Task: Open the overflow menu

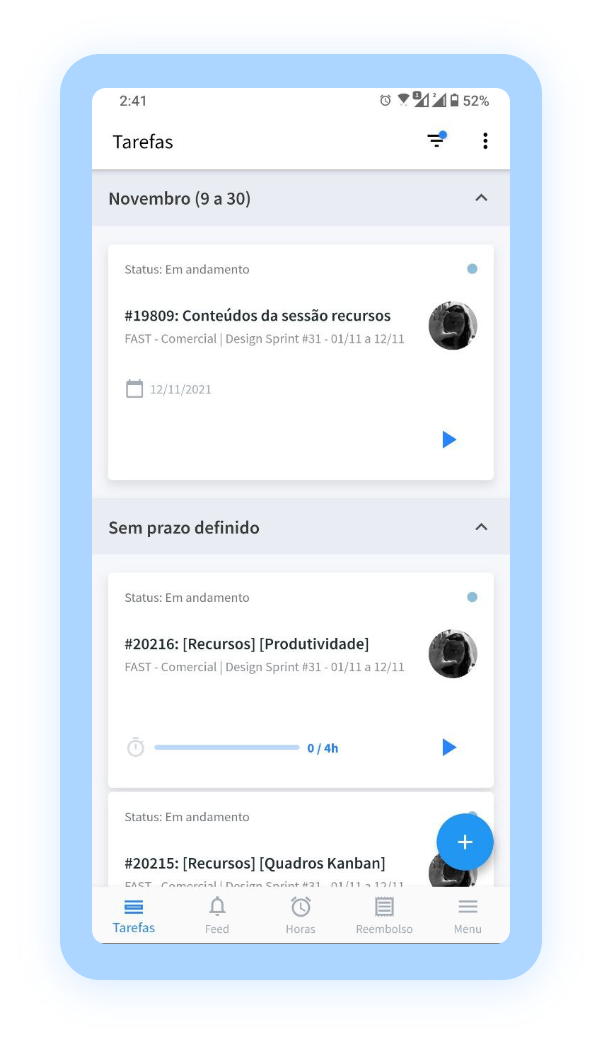Action: pos(485,141)
